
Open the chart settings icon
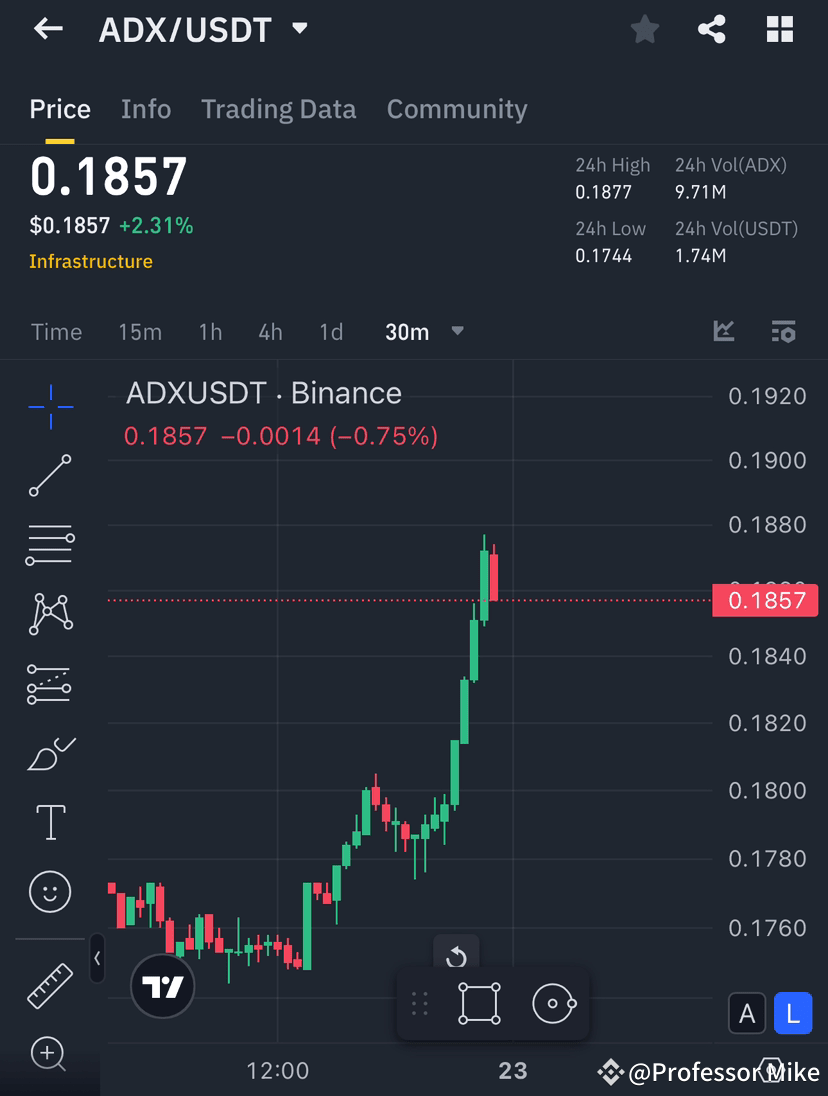coord(783,331)
